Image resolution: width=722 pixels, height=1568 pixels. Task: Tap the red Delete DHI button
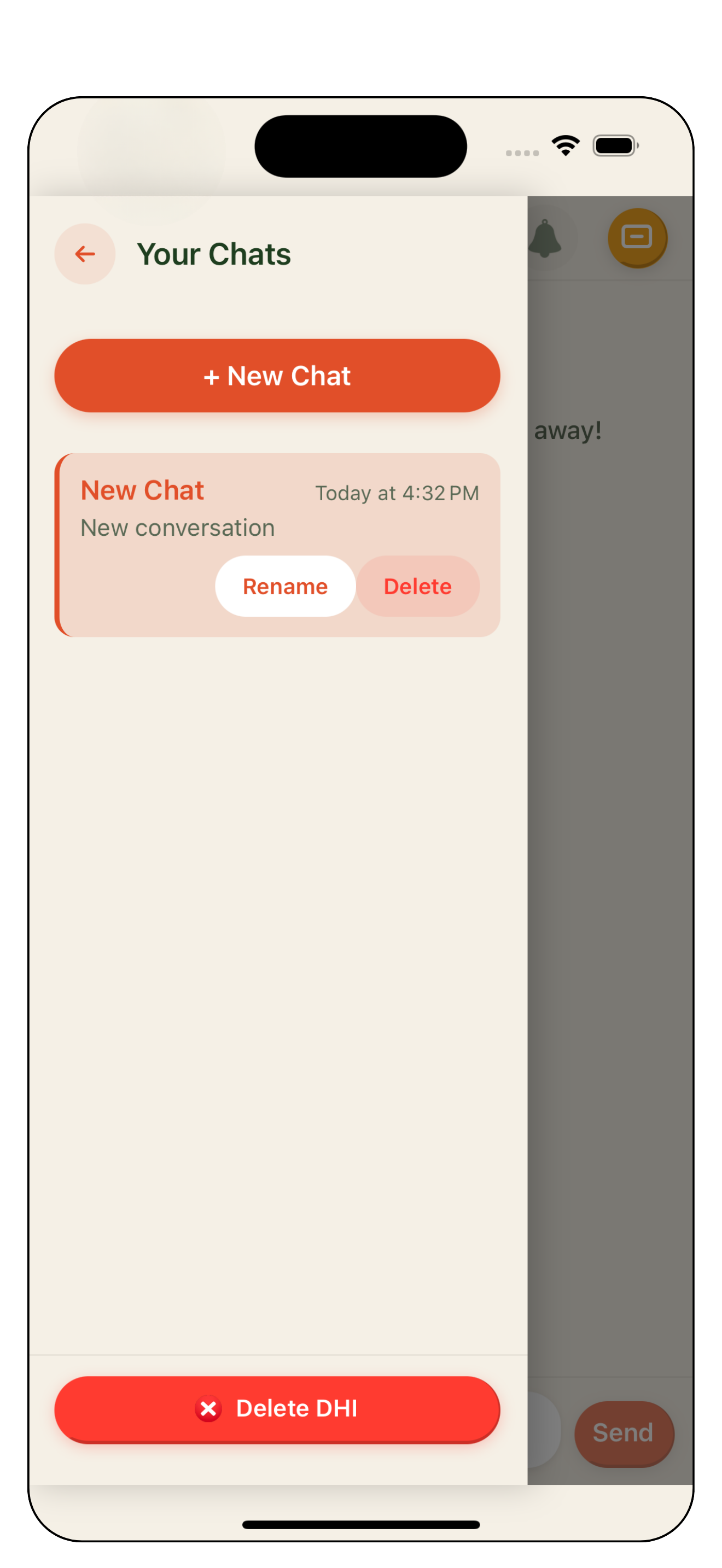tap(277, 1408)
